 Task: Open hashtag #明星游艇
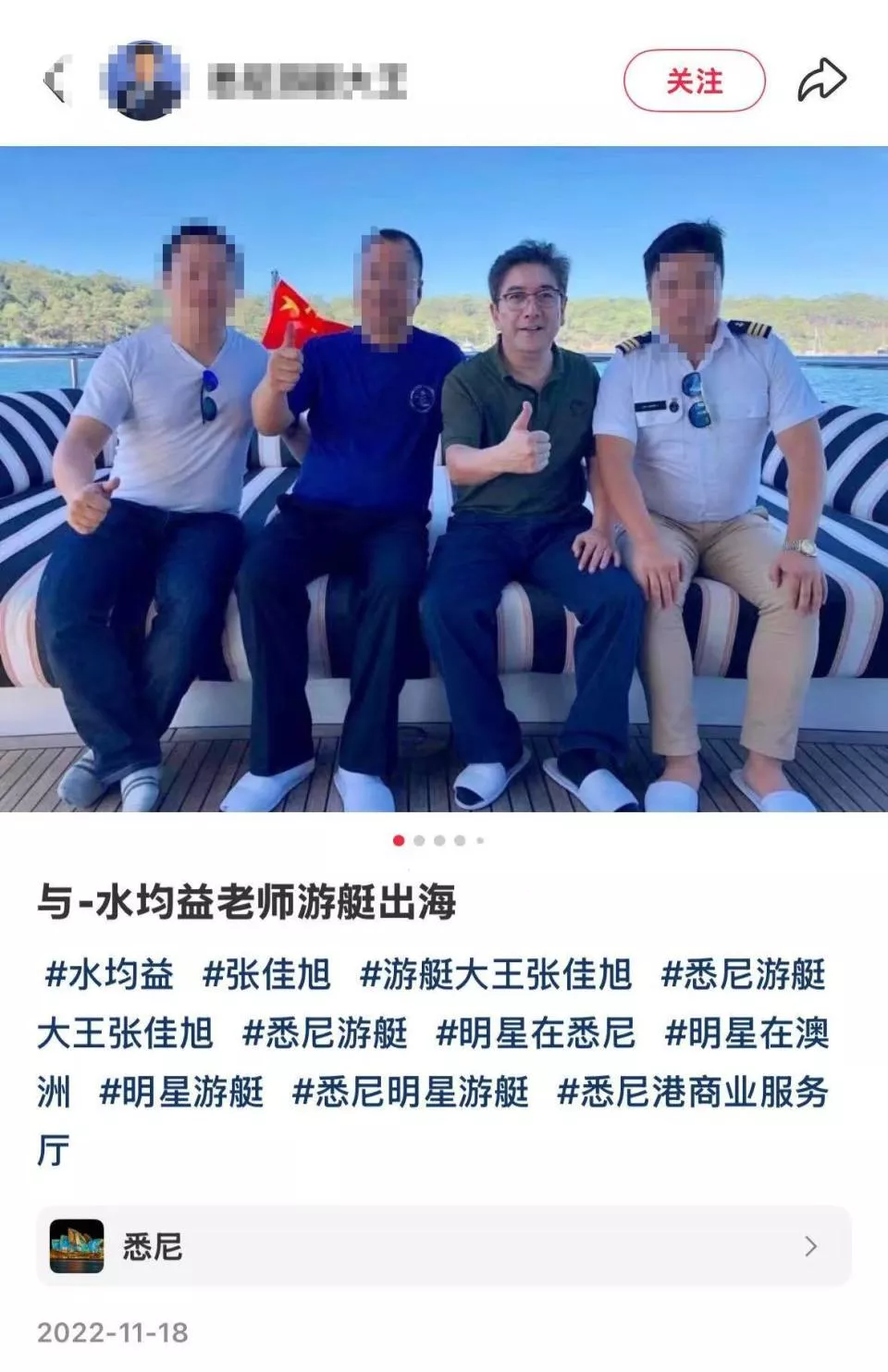(181, 1093)
